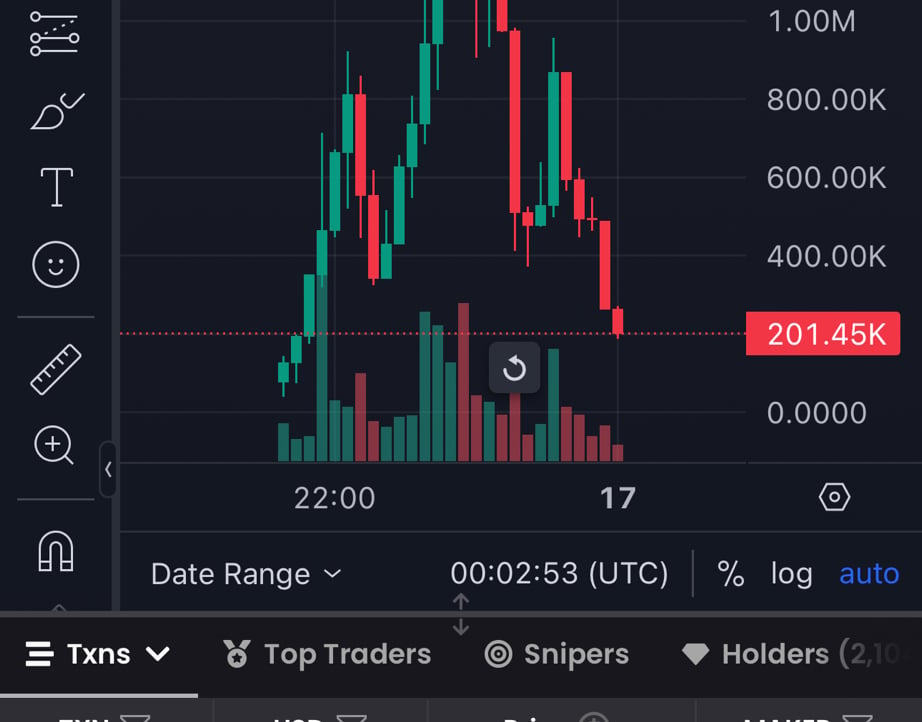Switch to the Holders tab
Screen dimensions: 922x722
point(790,654)
